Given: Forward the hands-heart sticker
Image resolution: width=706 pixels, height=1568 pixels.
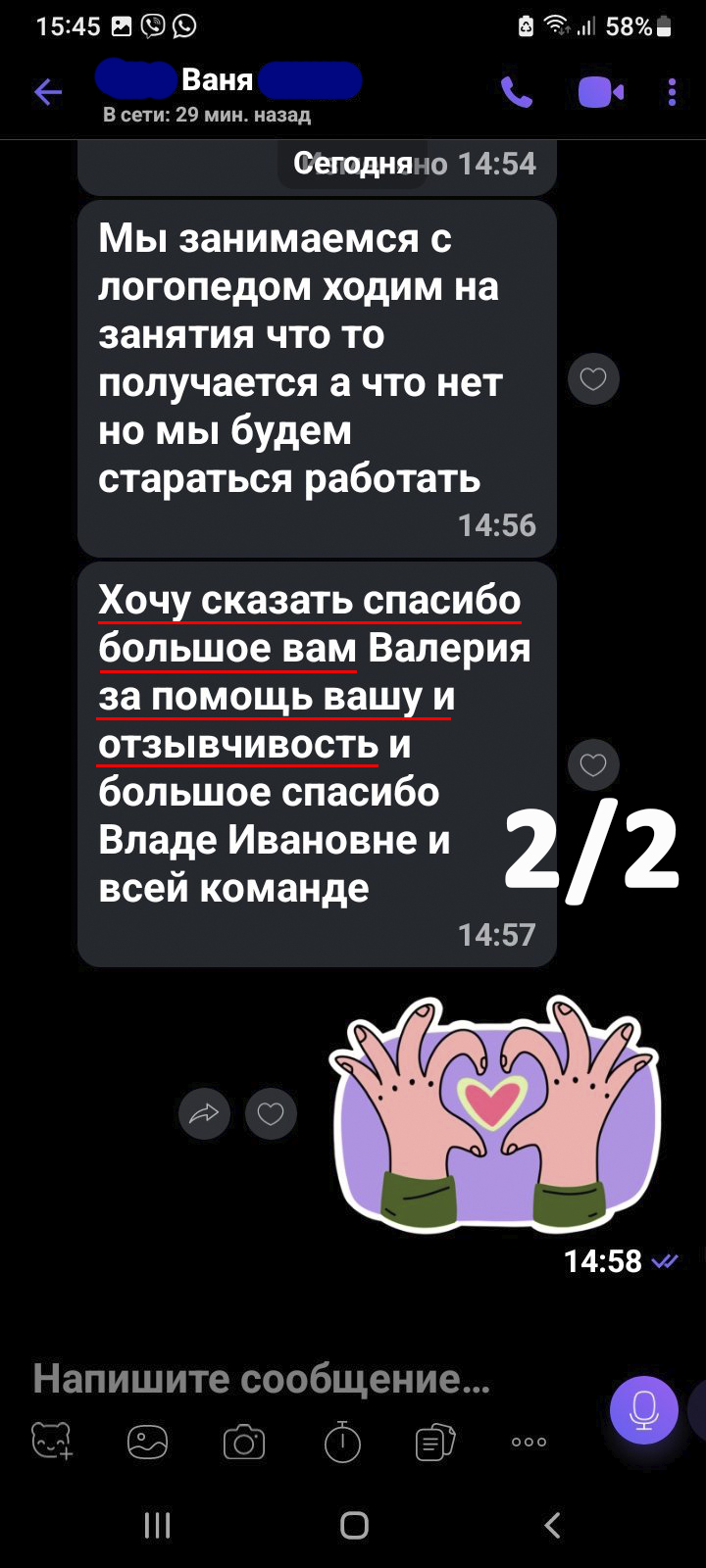Looking at the screenshot, I should click(x=204, y=1113).
